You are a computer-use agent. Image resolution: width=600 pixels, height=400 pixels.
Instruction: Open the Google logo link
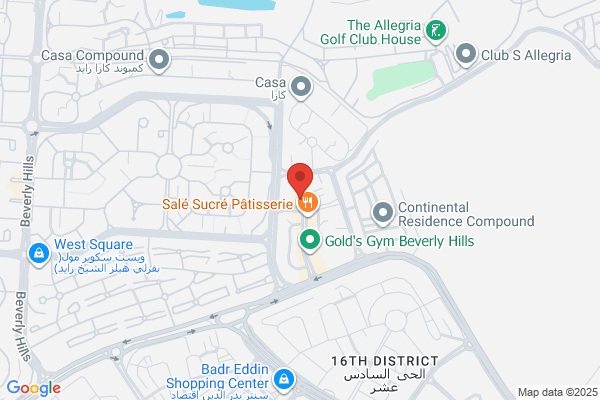pos(34,388)
